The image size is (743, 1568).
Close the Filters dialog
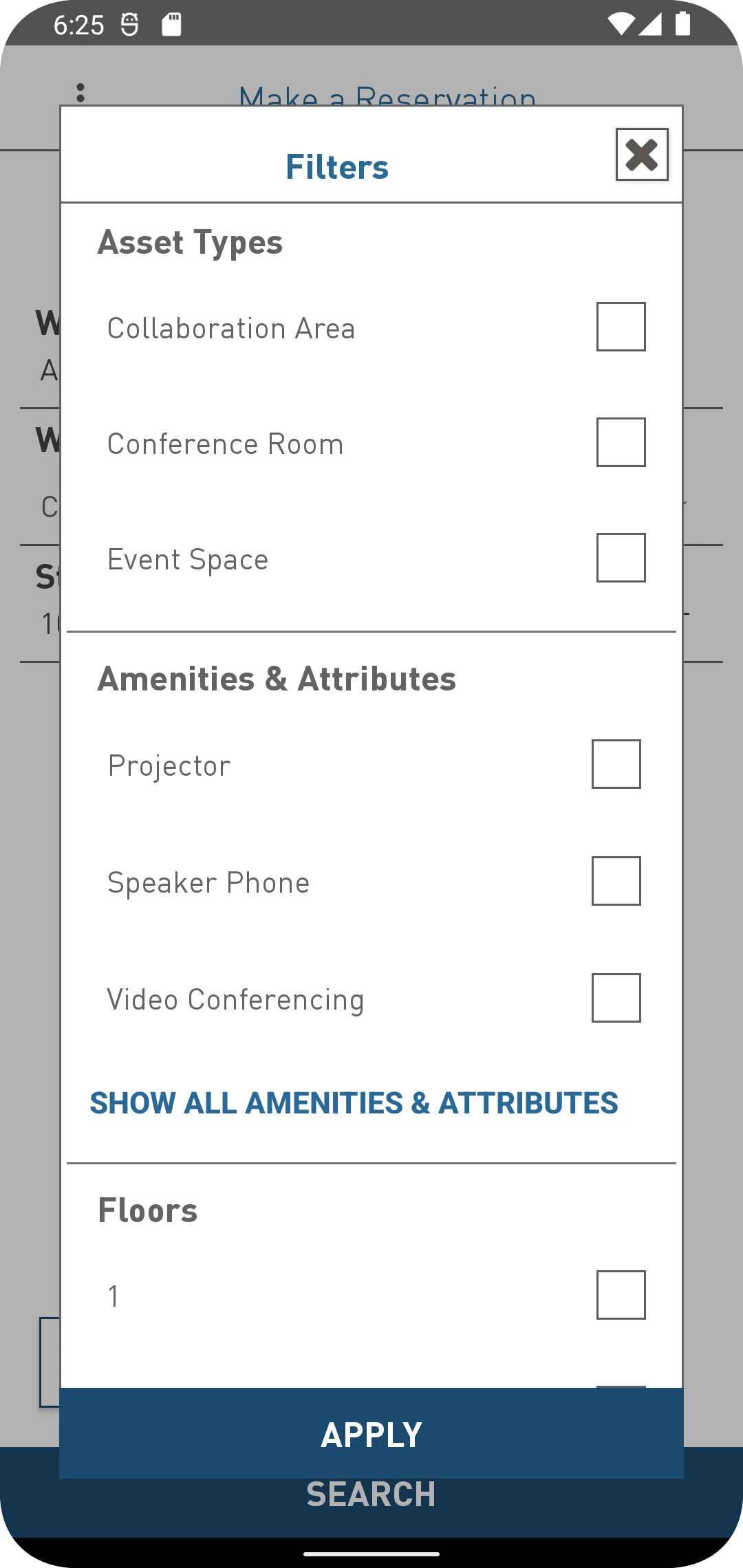click(642, 154)
